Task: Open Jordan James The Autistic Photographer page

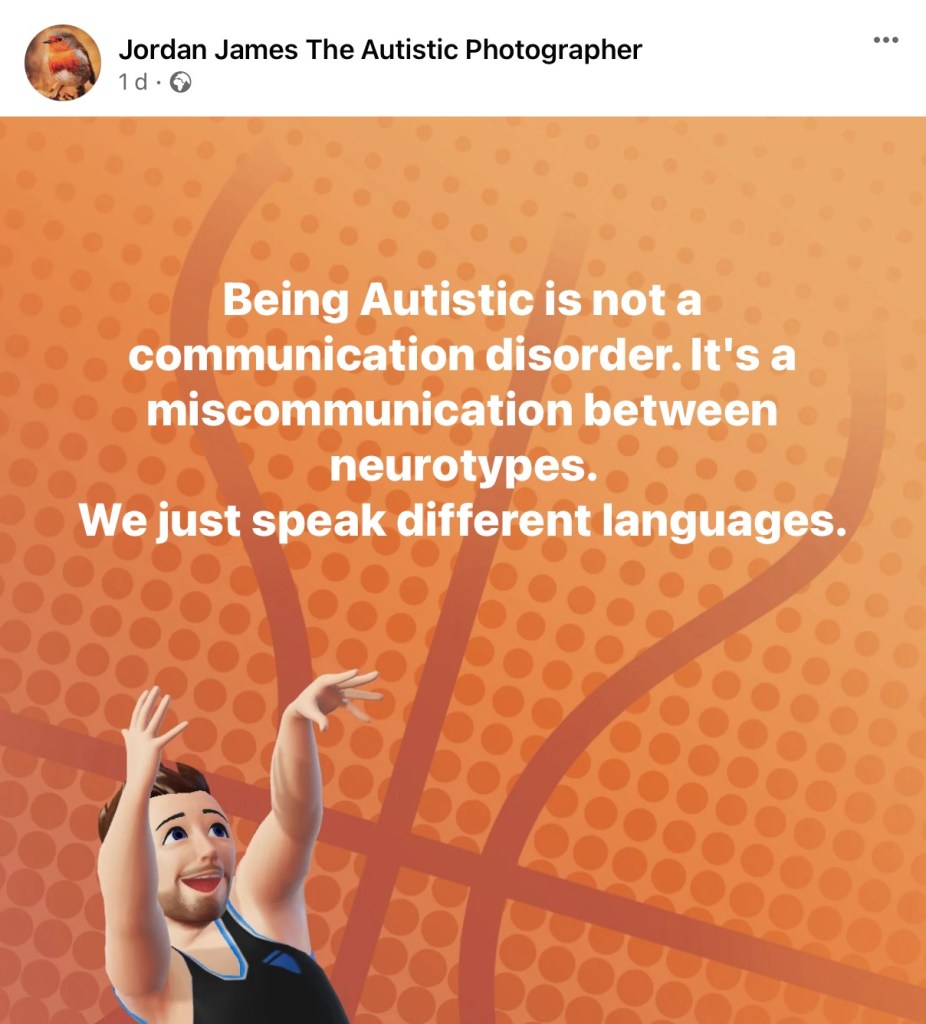Action: click(x=380, y=49)
